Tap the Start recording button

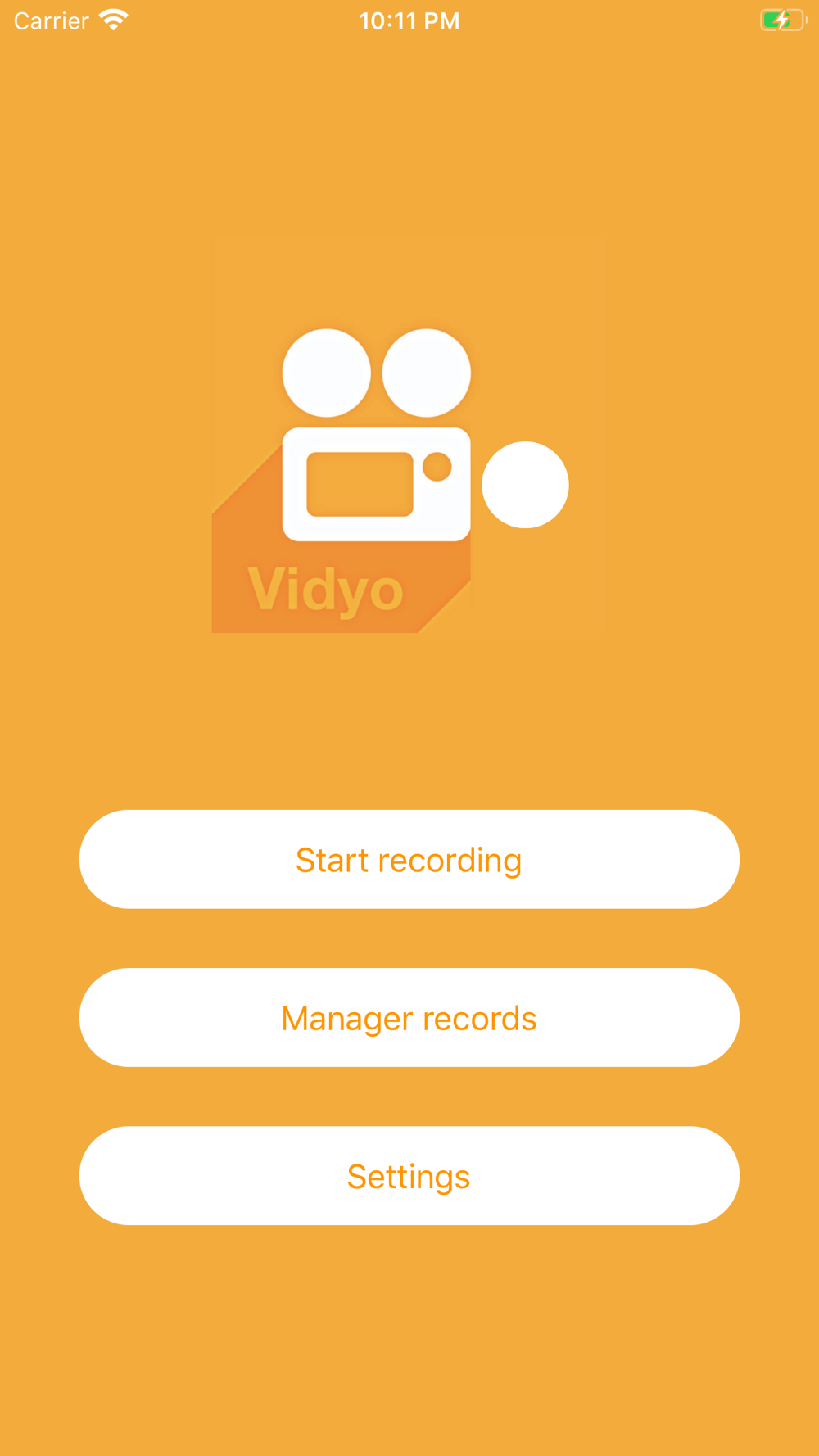[409, 859]
